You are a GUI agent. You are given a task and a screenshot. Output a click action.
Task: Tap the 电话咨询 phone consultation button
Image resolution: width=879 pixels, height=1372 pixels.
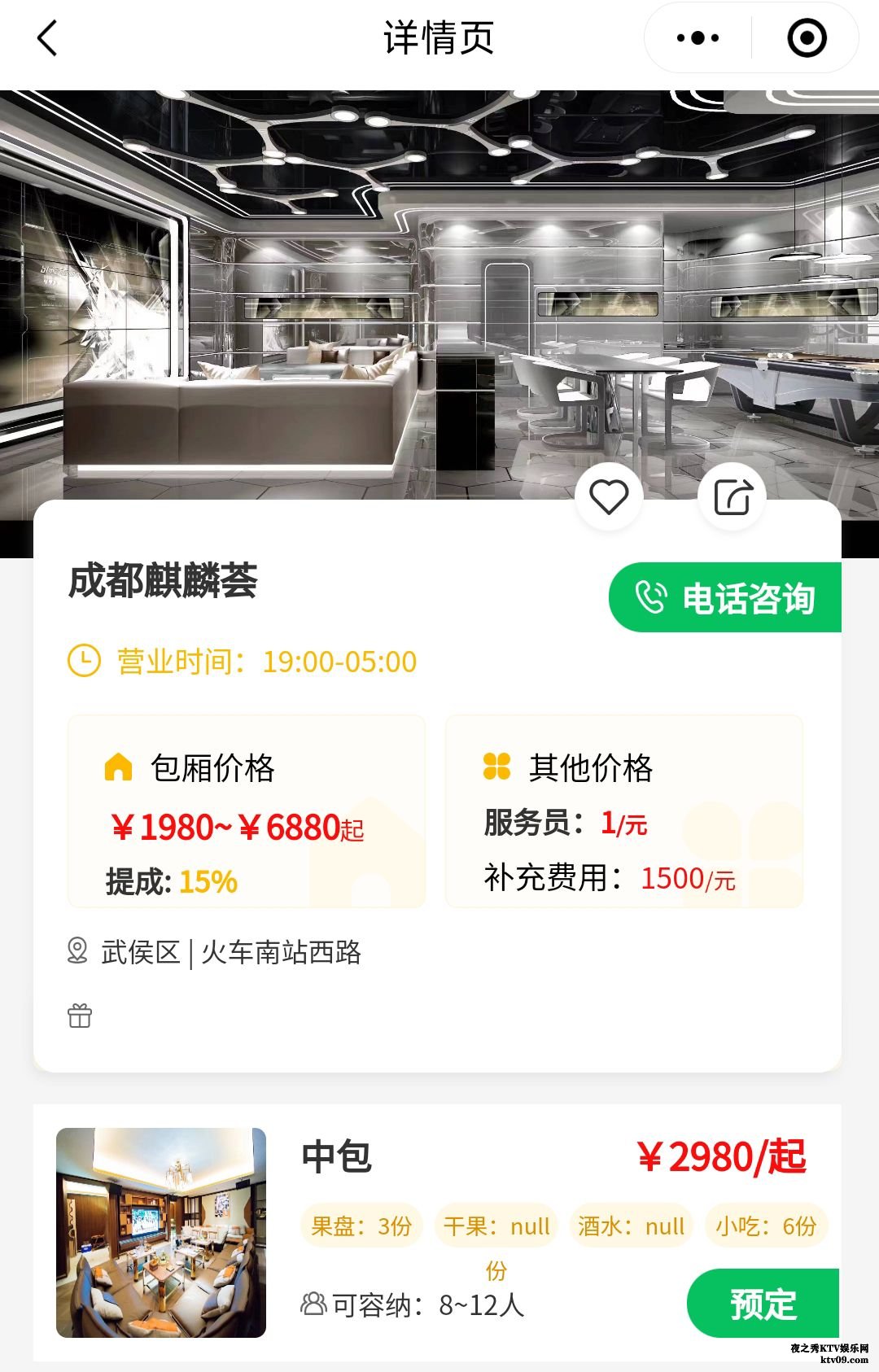pos(725,598)
